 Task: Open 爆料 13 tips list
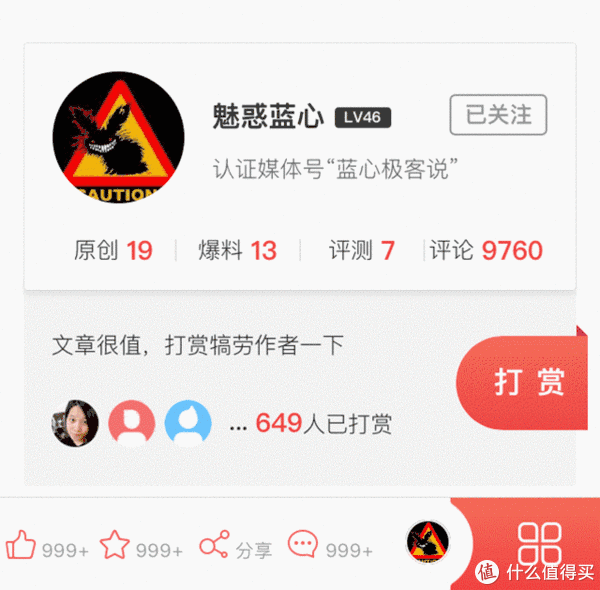pyautogui.click(x=237, y=250)
